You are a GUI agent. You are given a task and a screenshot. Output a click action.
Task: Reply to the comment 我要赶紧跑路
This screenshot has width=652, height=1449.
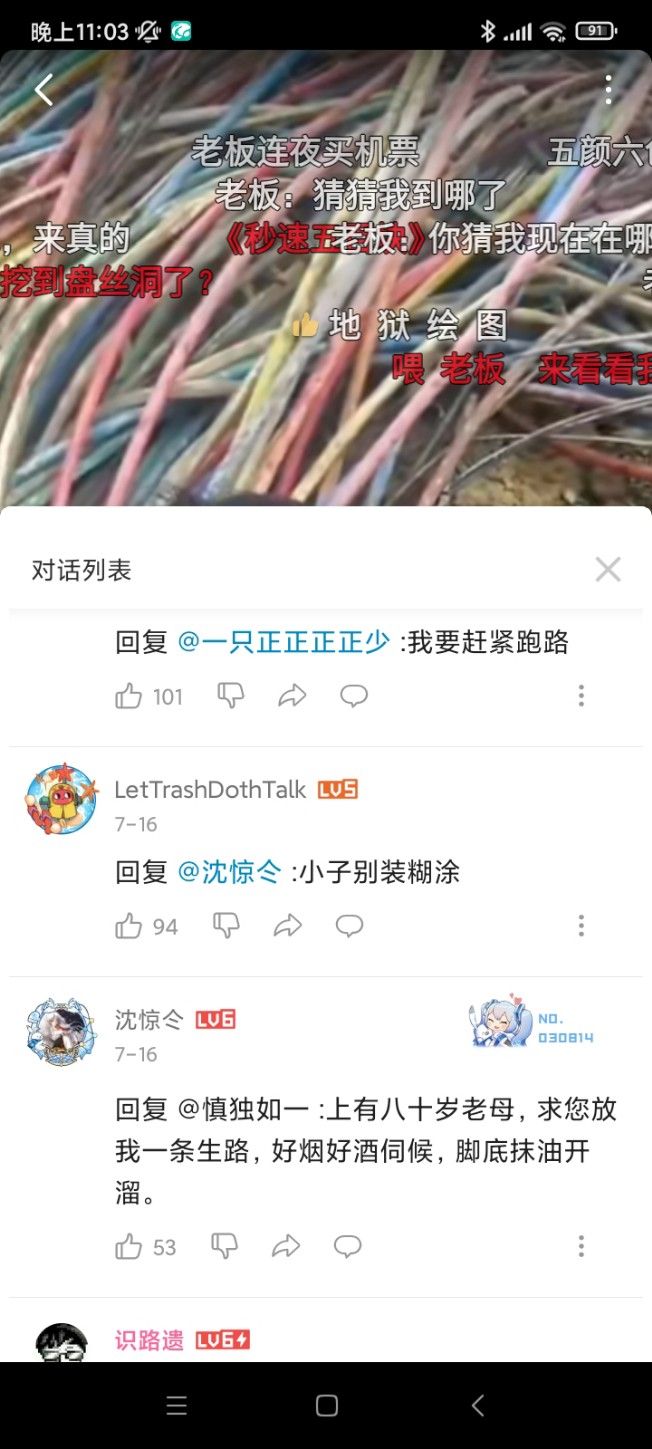(354, 696)
